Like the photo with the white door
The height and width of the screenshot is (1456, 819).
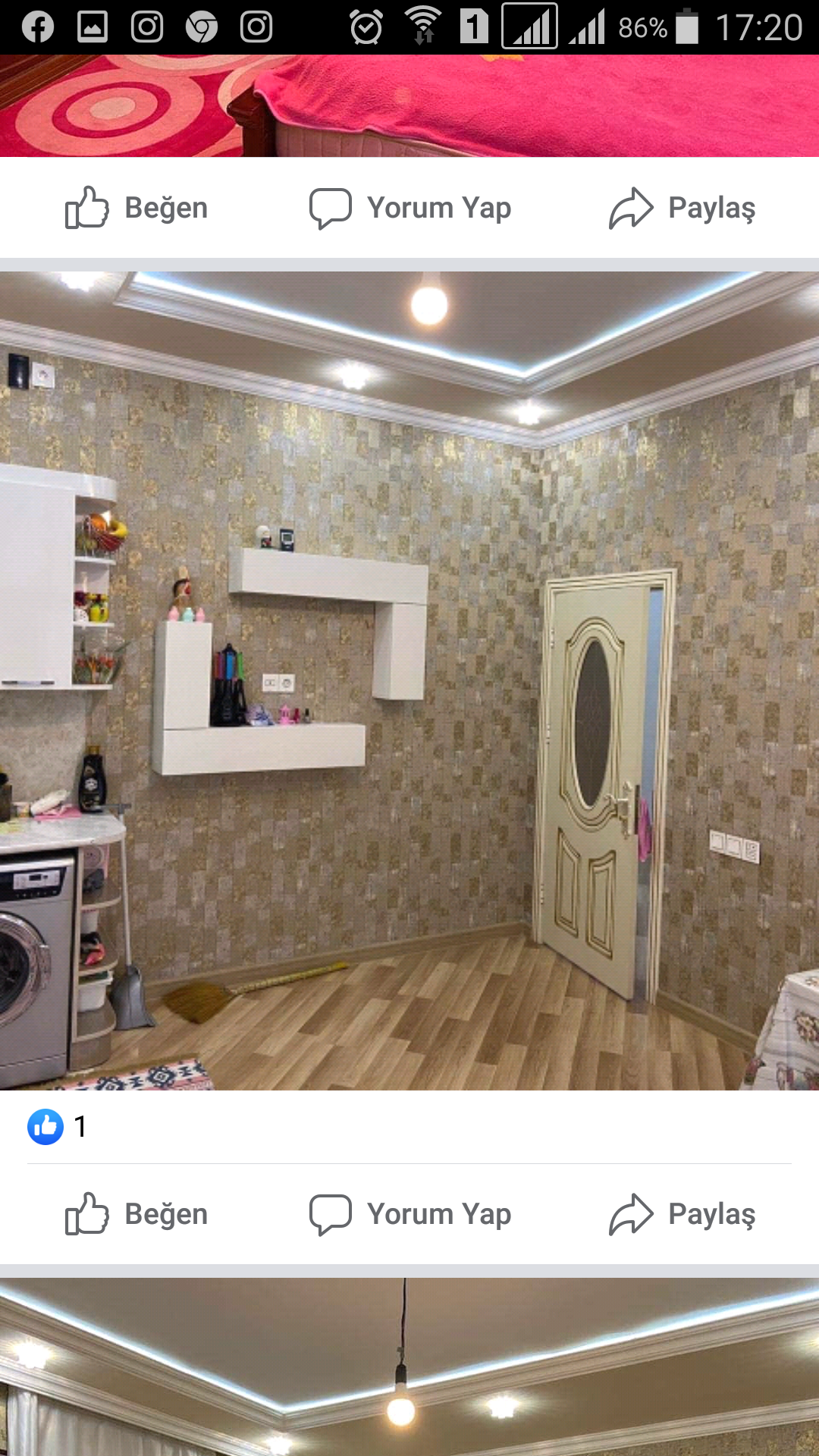tap(136, 1214)
